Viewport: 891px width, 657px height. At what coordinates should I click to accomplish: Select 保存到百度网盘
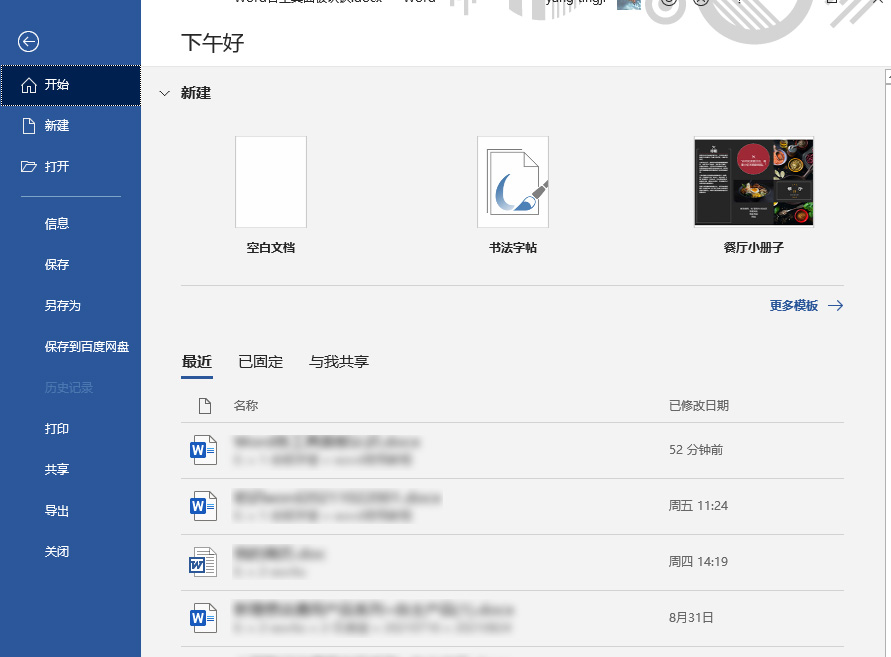pyautogui.click(x=87, y=347)
